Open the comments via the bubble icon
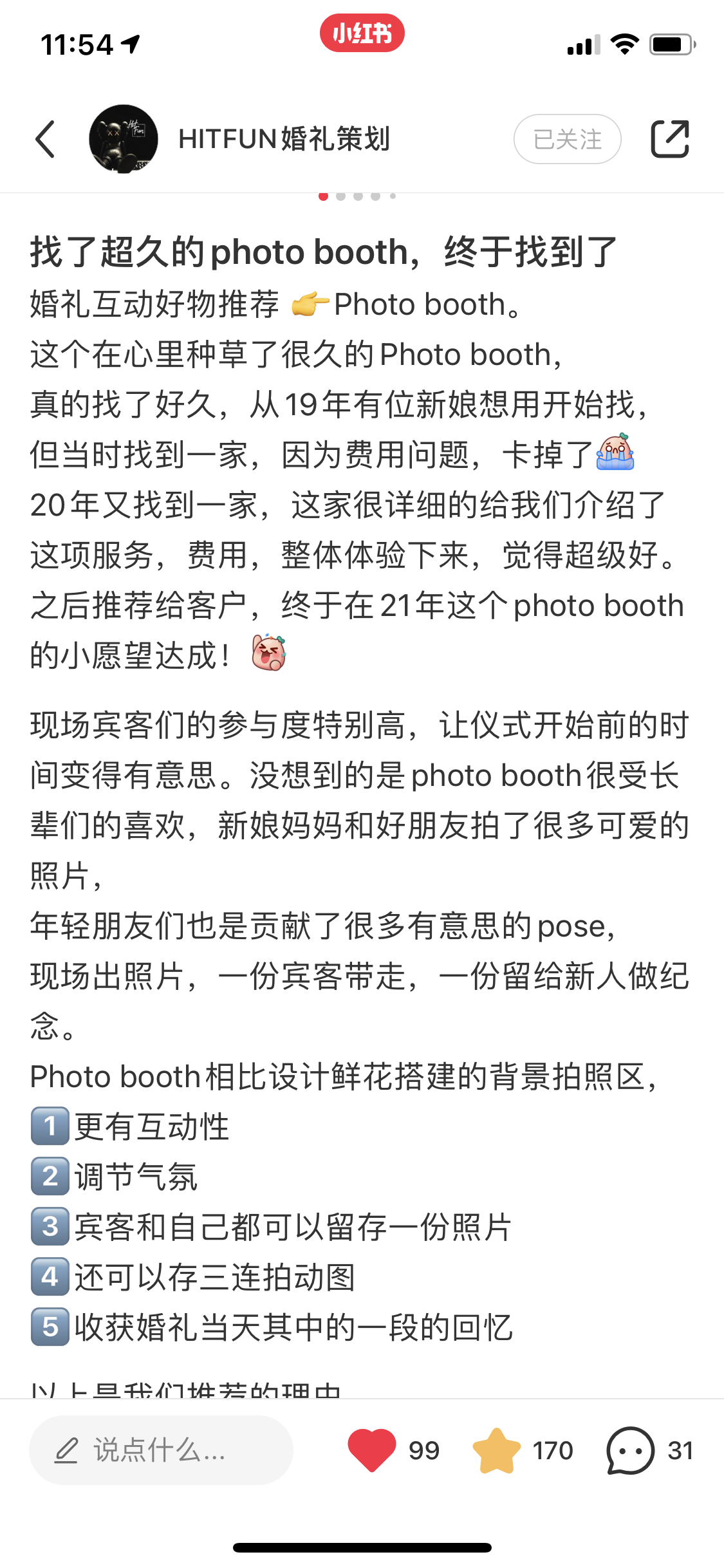The image size is (724, 1568). pos(630,1450)
